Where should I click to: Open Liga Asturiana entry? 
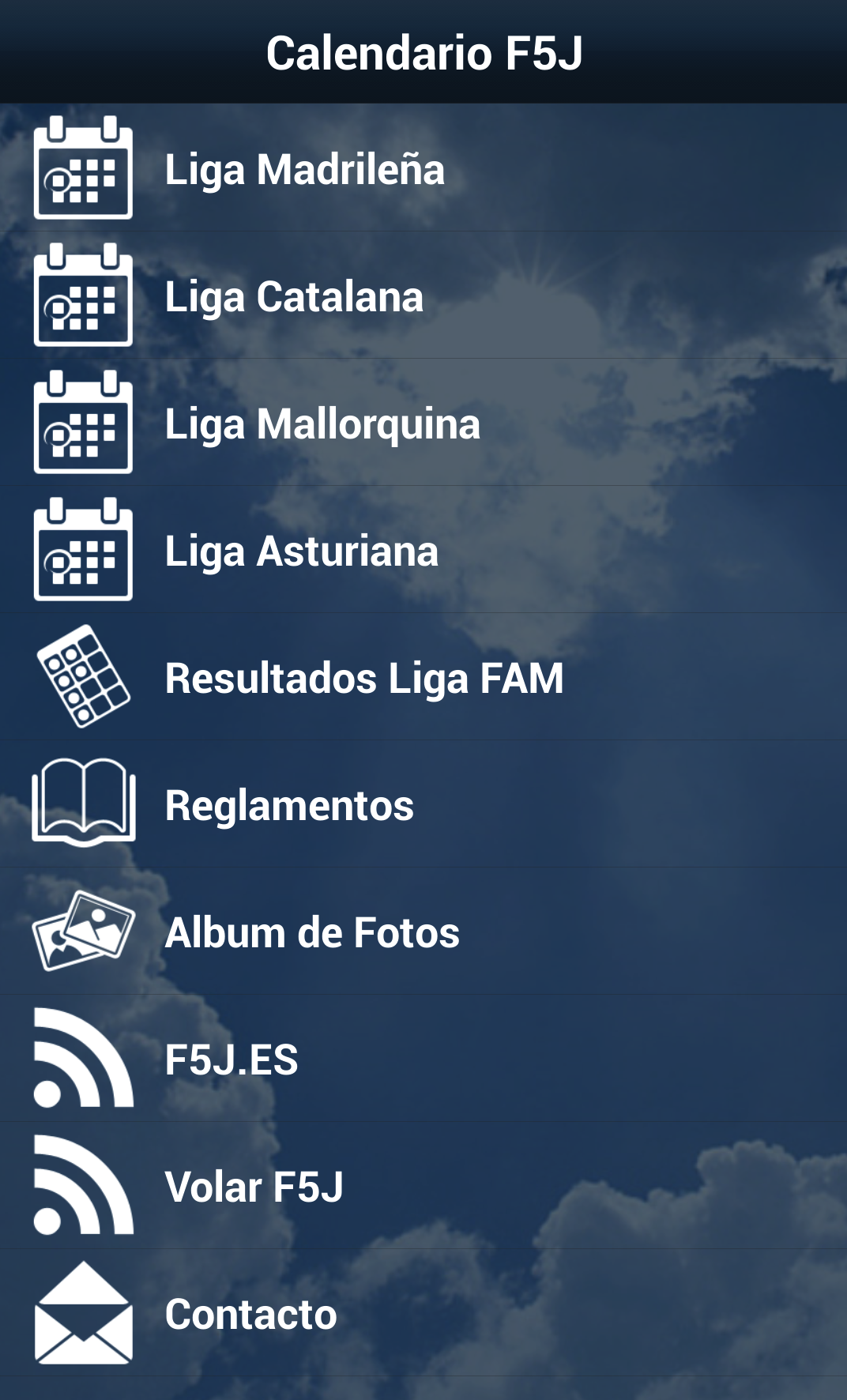pyautogui.click(x=301, y=551)
